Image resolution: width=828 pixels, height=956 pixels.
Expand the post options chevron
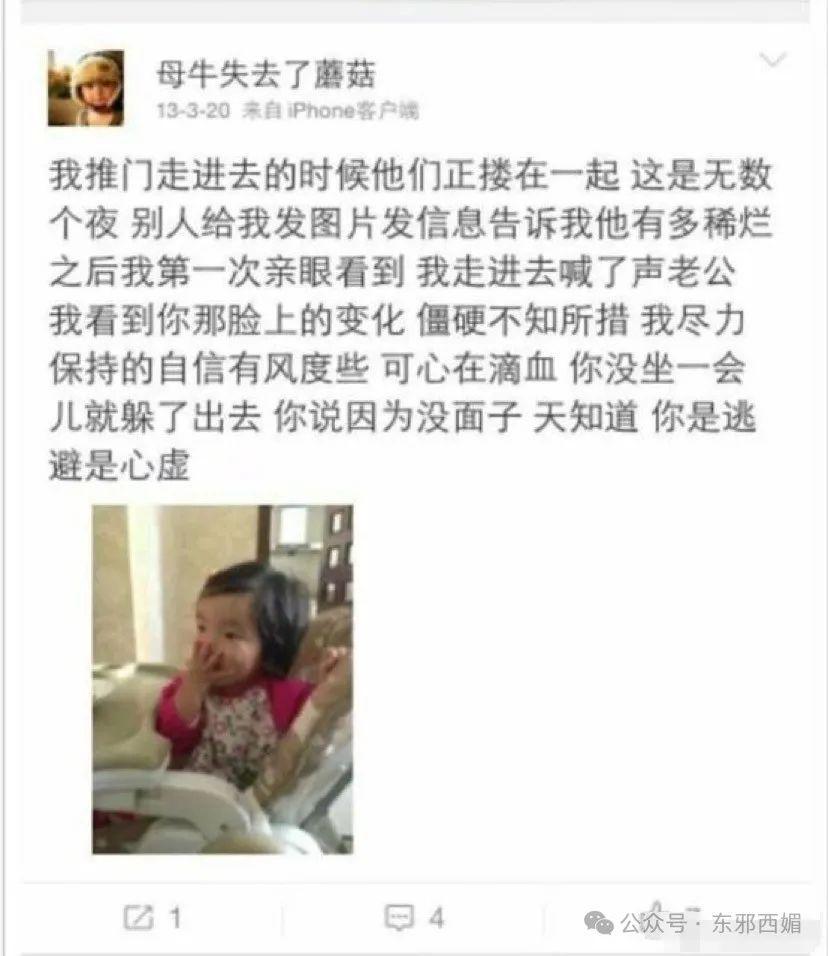(x=774, y=61)
